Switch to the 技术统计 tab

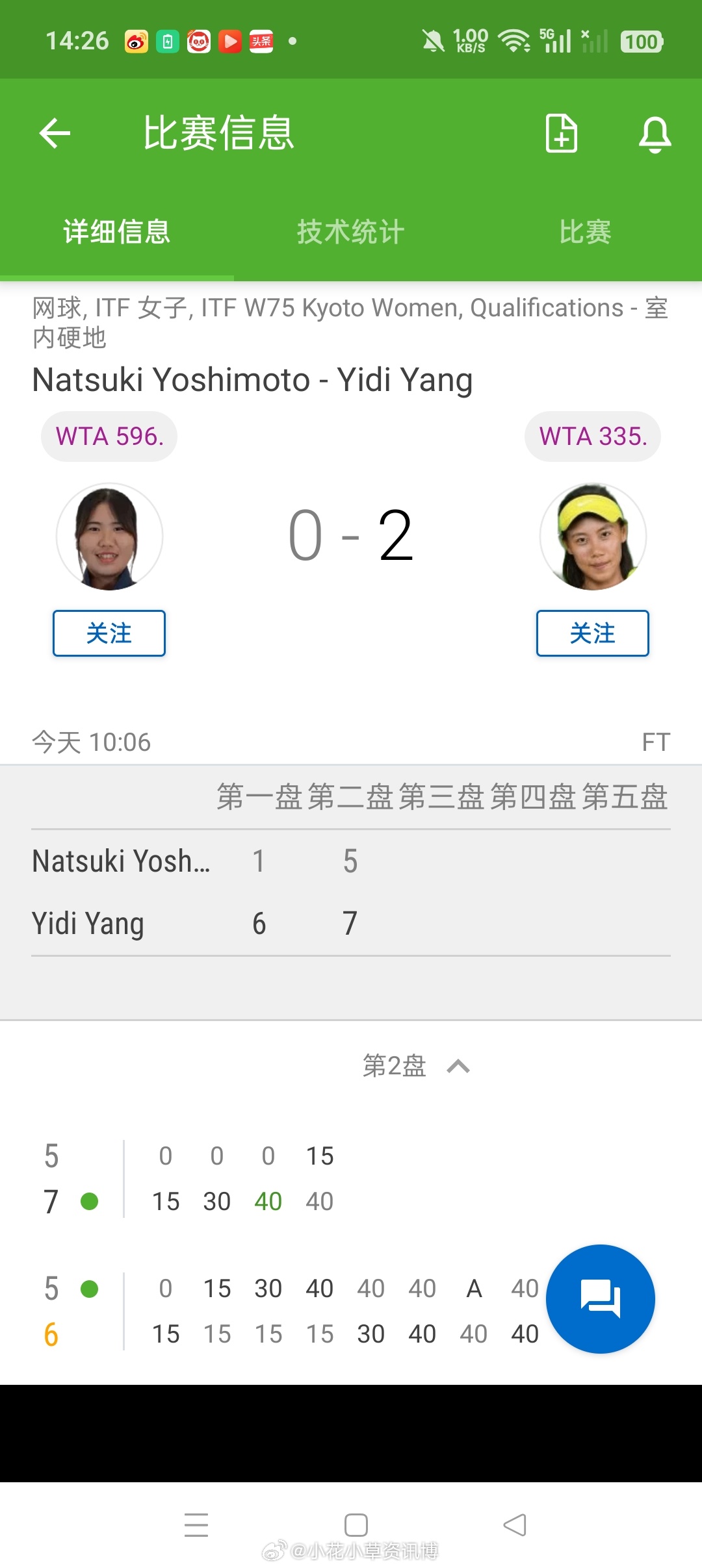tap(349, 232)
